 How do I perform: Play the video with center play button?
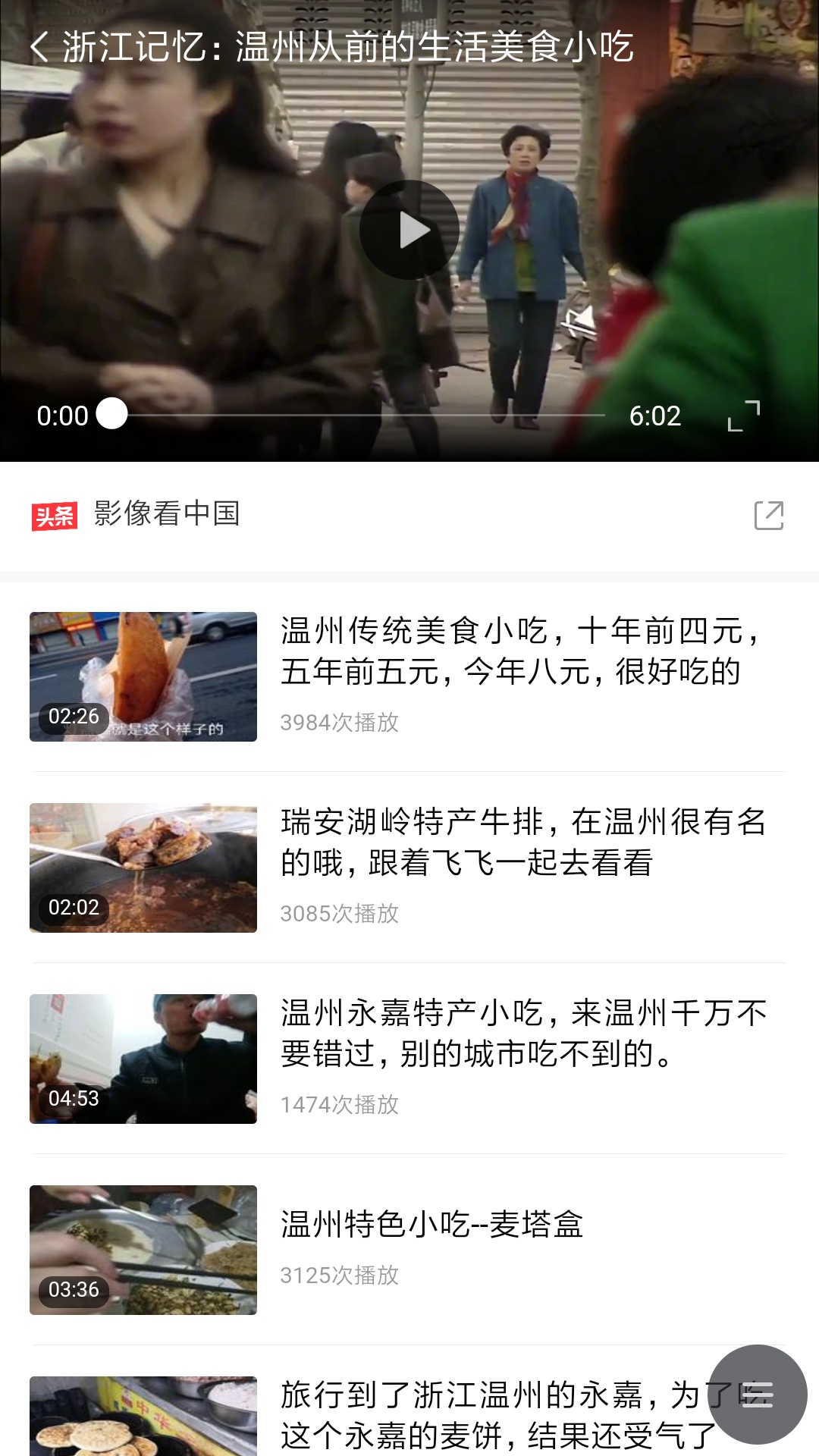409,230
